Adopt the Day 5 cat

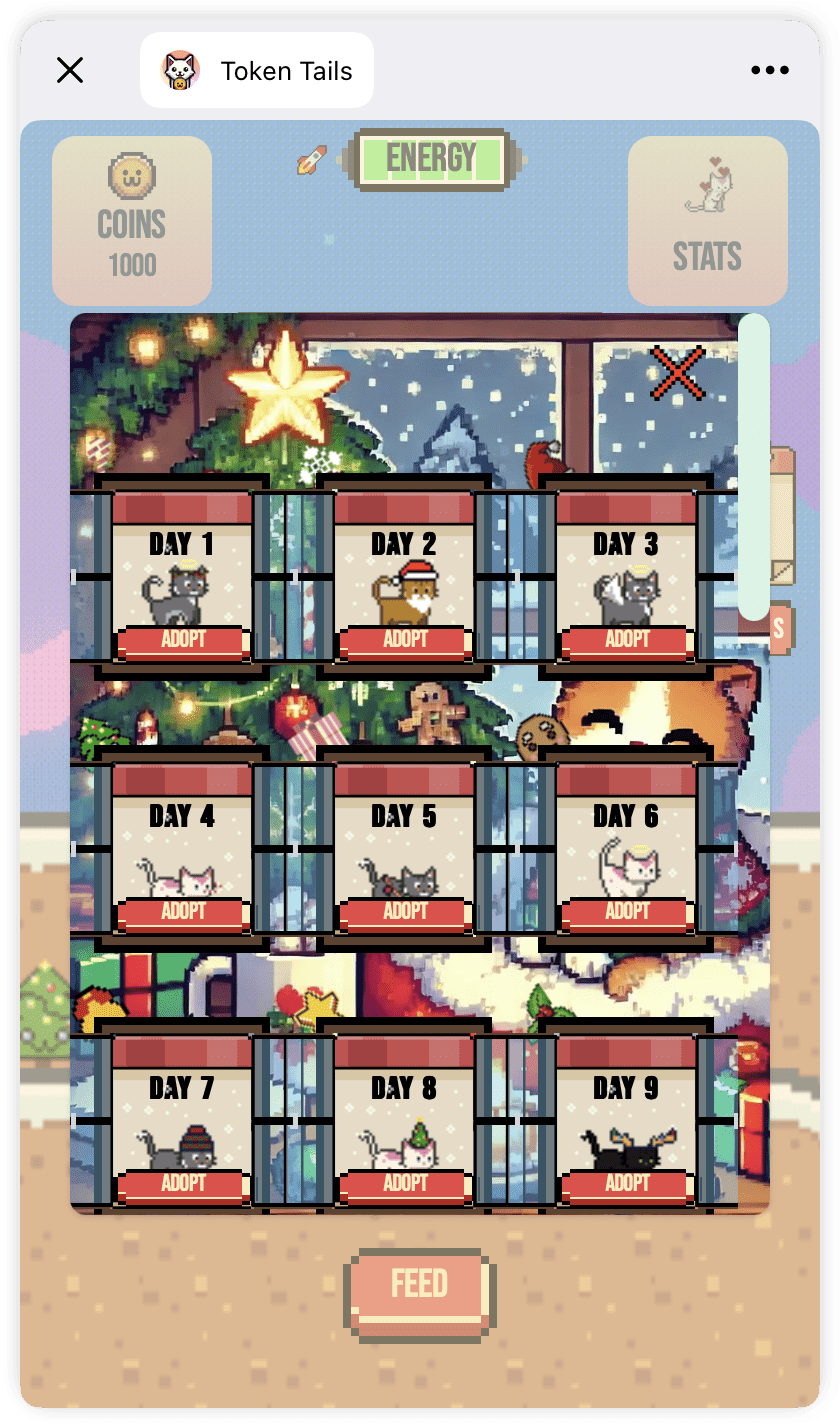405,912
